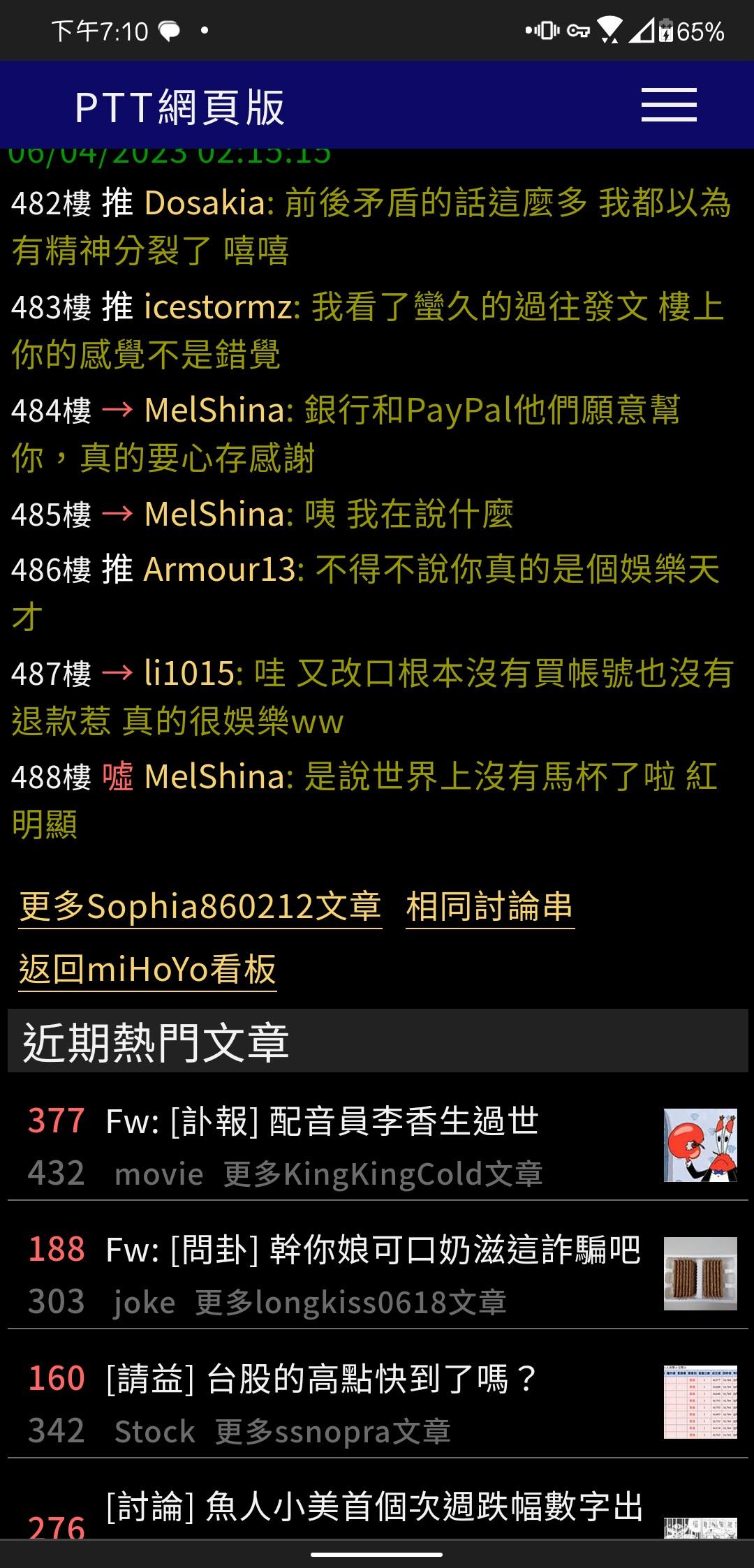
Task: Open 更多Sophia860212文章 link
Action: [200, 907]
